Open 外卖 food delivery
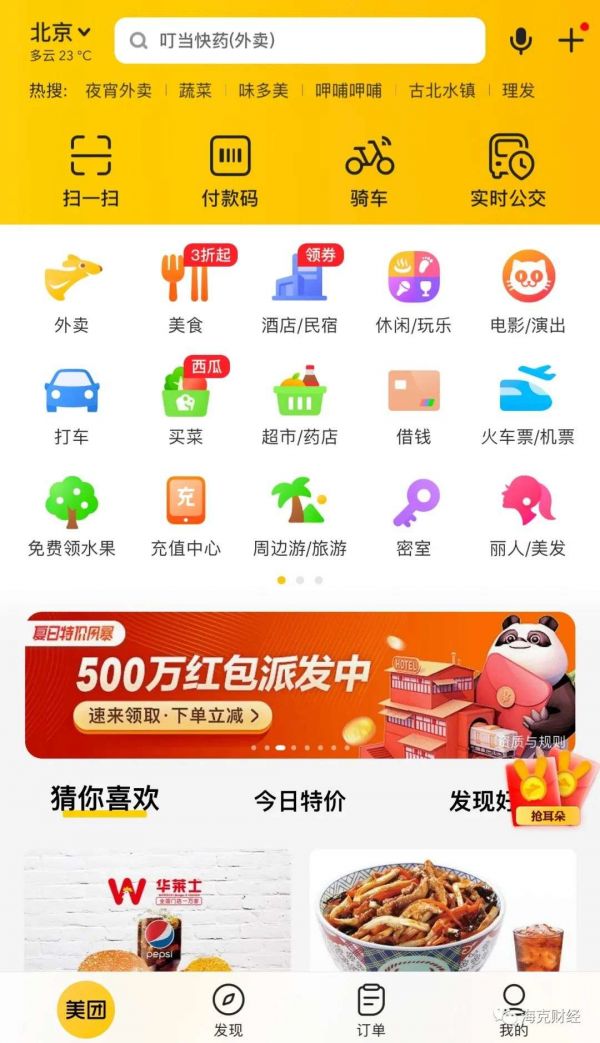This screenshot has height=1043, width=600. pyautogui.click(x=72, y=292)
